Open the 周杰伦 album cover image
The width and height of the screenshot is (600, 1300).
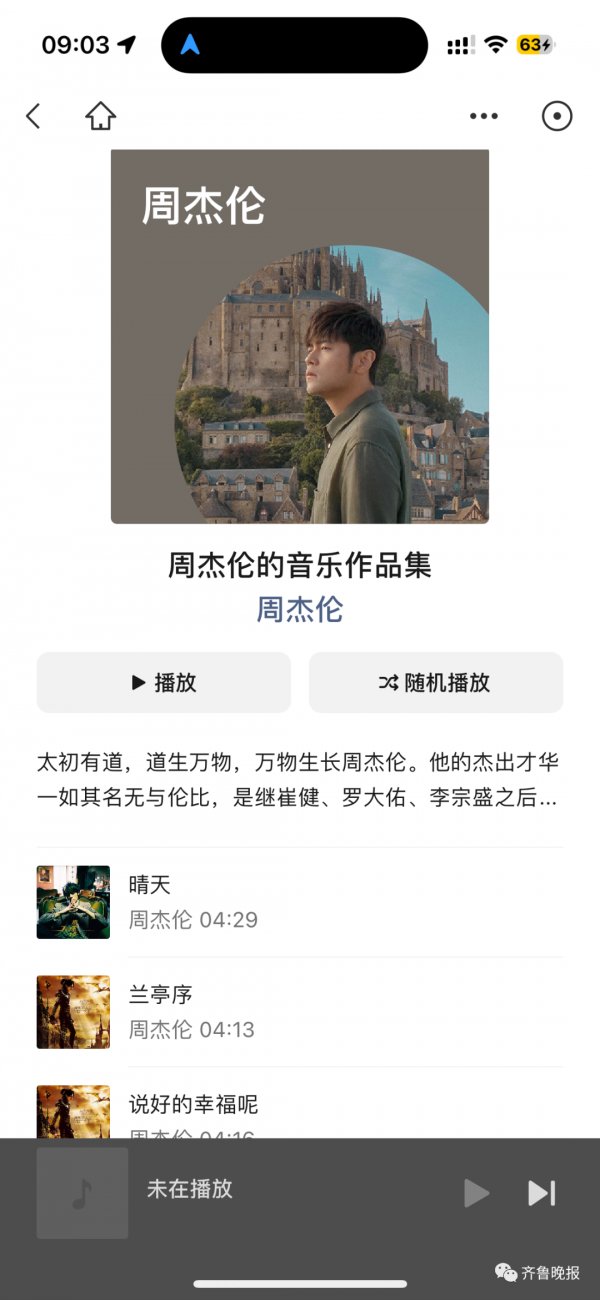click(300, 337)
